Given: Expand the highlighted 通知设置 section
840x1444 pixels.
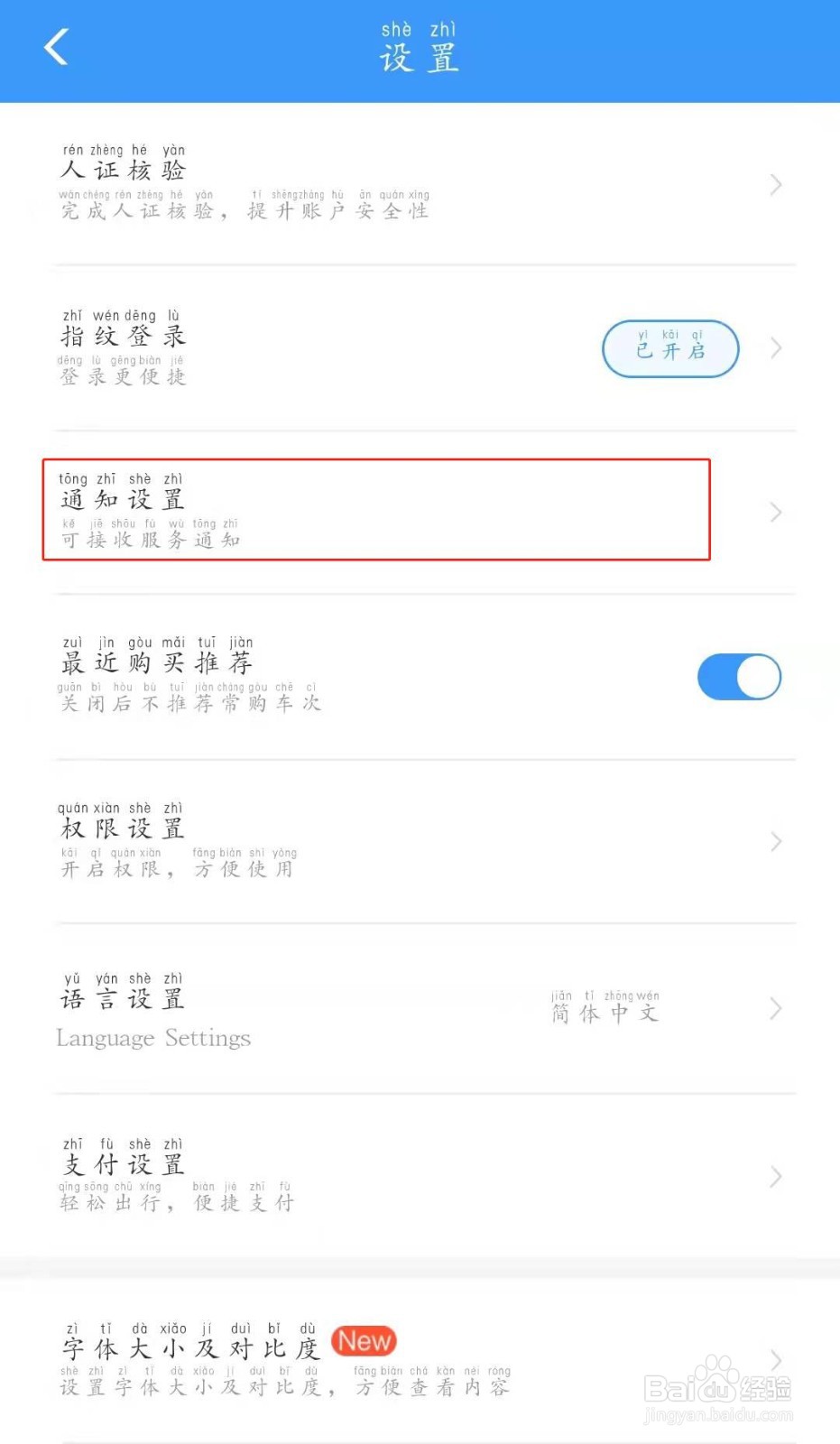Looking at the screenshot, I should pos(374,511).
